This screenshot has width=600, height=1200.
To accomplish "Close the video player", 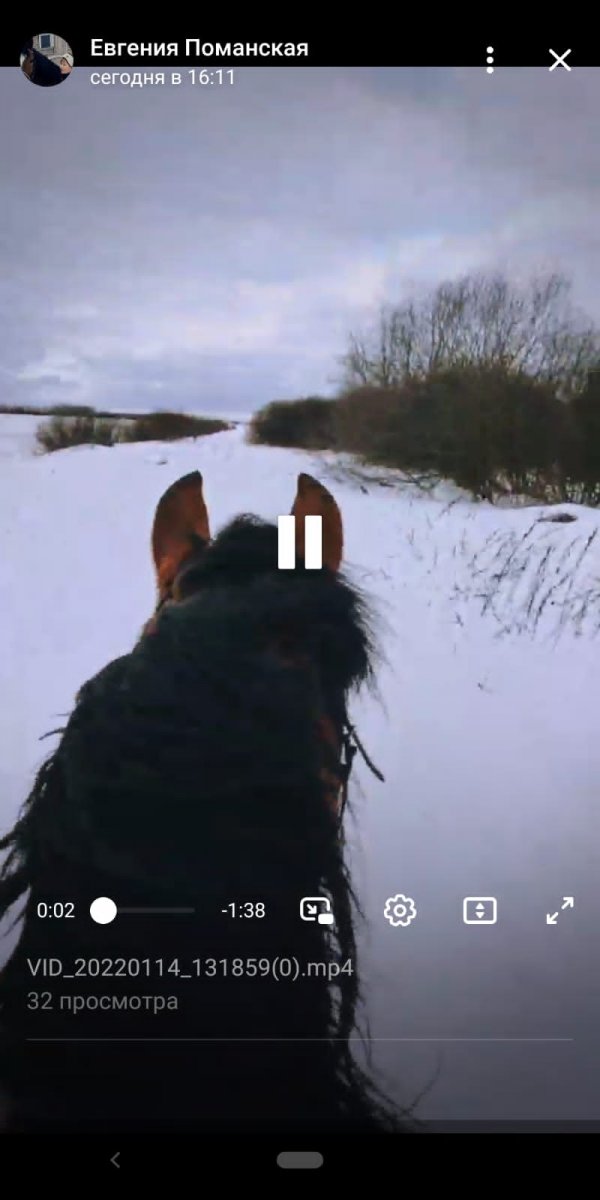I will (x=560, y=60).
